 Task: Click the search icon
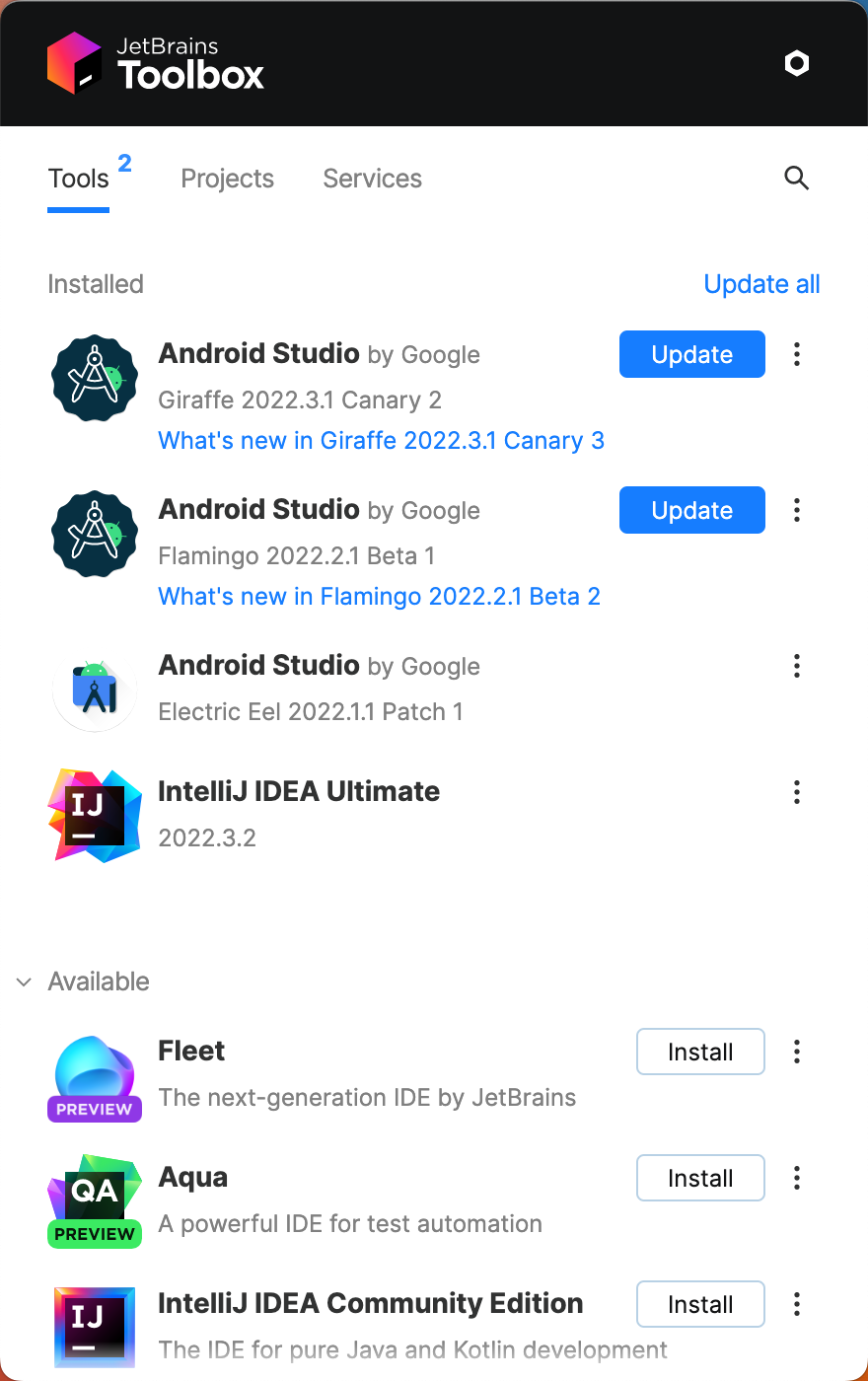(796, 179)
